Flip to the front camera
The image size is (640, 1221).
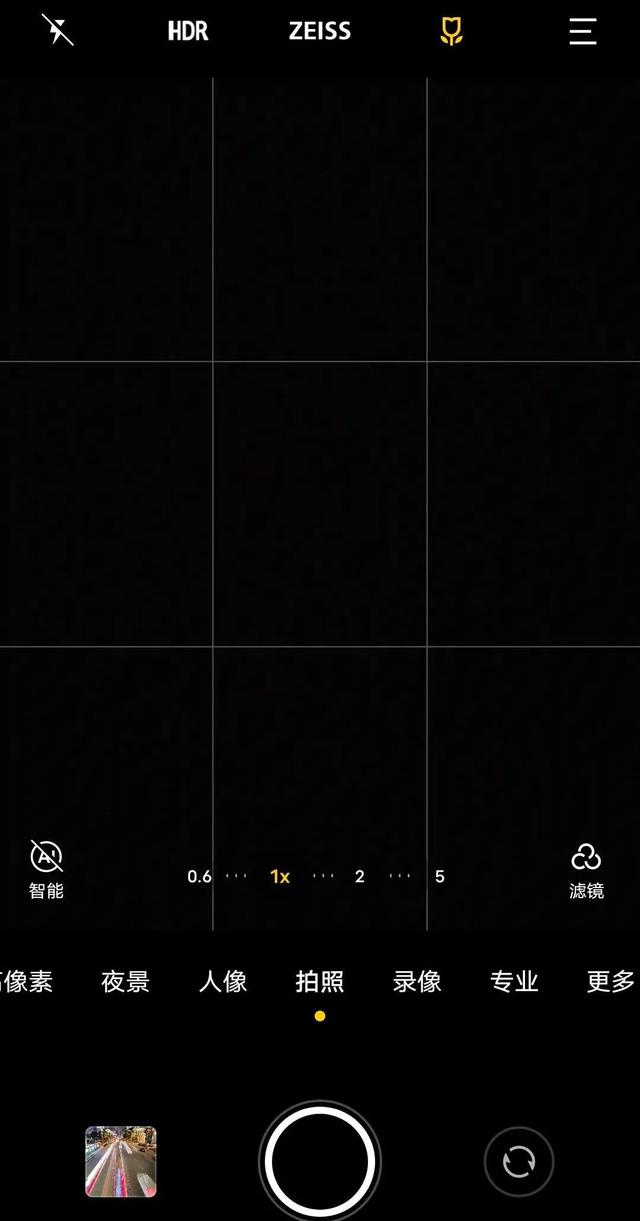519,1162
